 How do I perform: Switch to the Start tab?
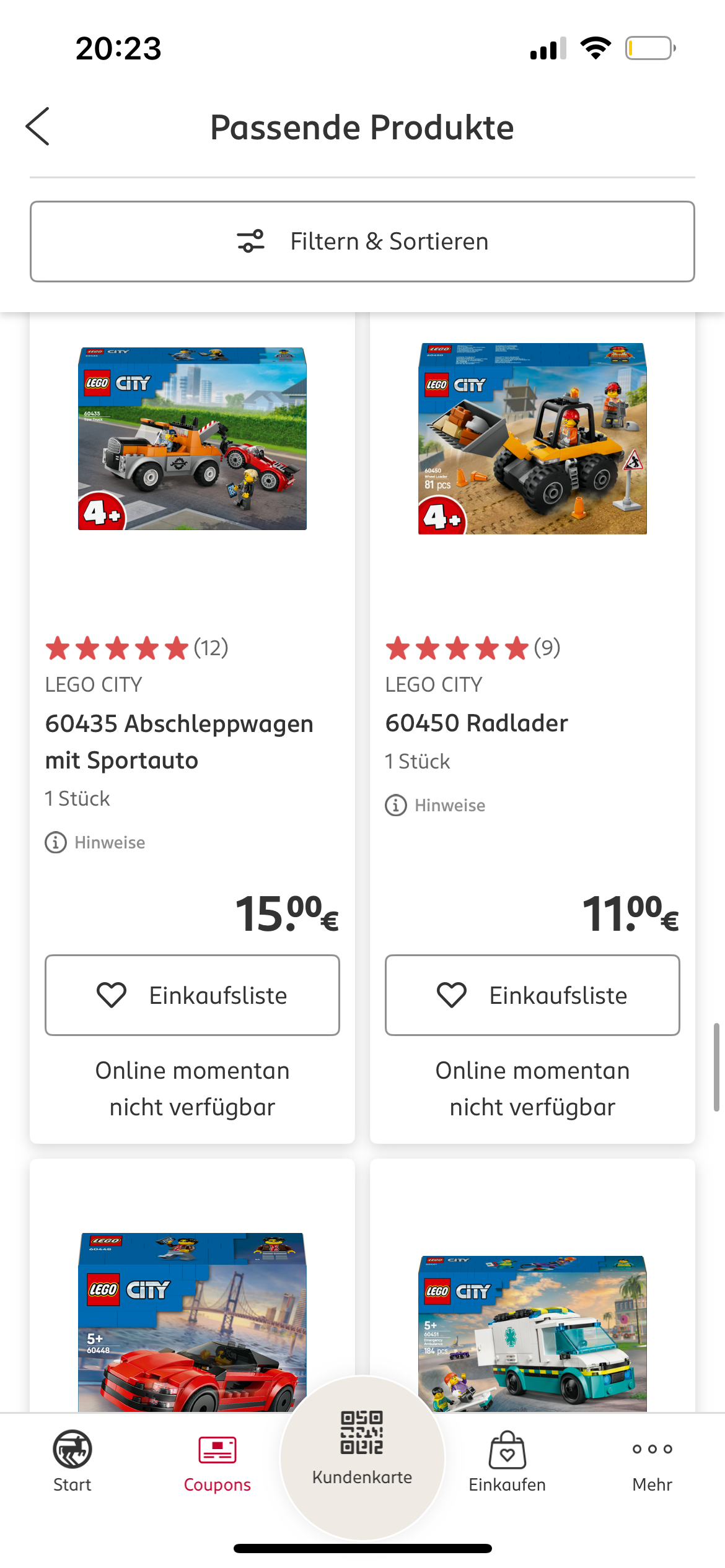[x=72, y=1459]
